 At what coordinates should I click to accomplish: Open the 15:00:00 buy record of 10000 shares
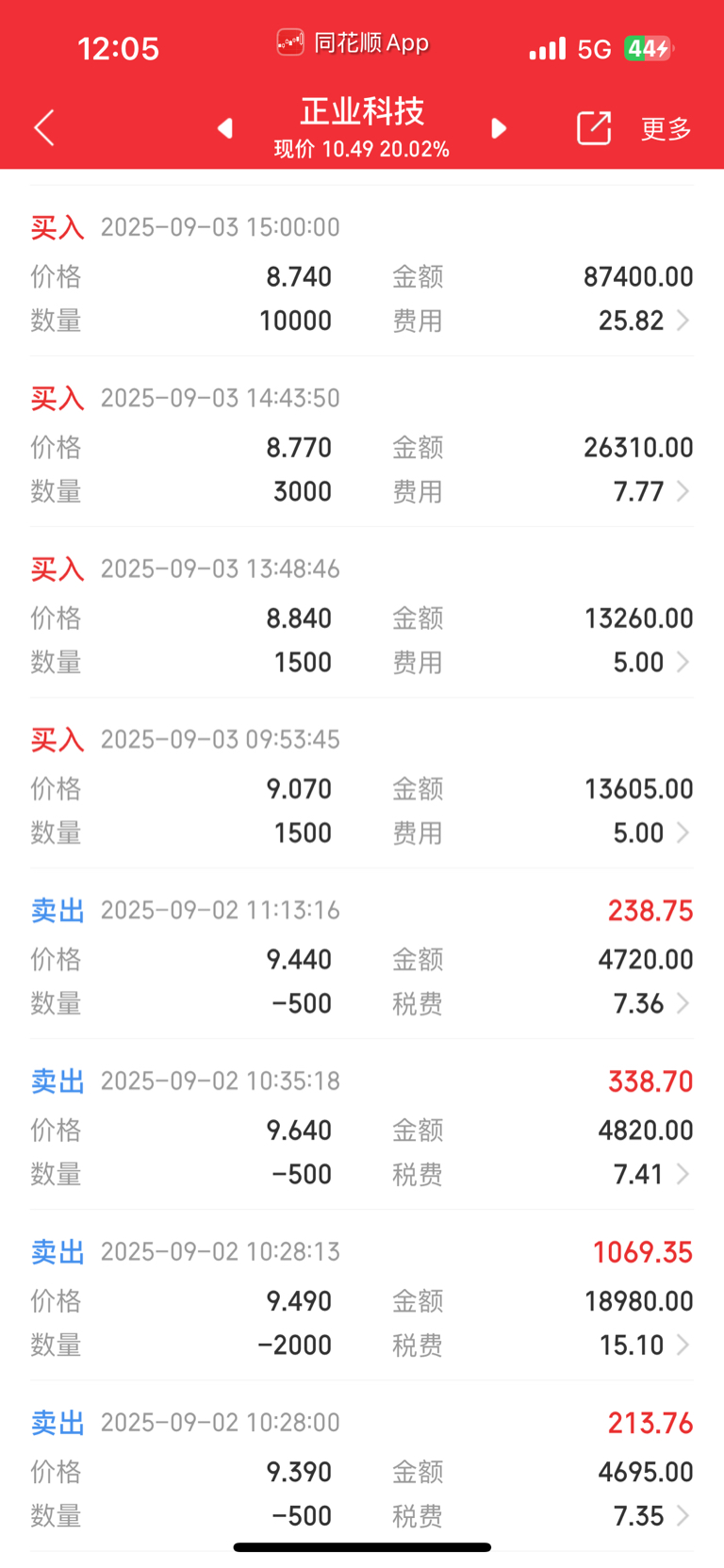(x=362, y=272)
